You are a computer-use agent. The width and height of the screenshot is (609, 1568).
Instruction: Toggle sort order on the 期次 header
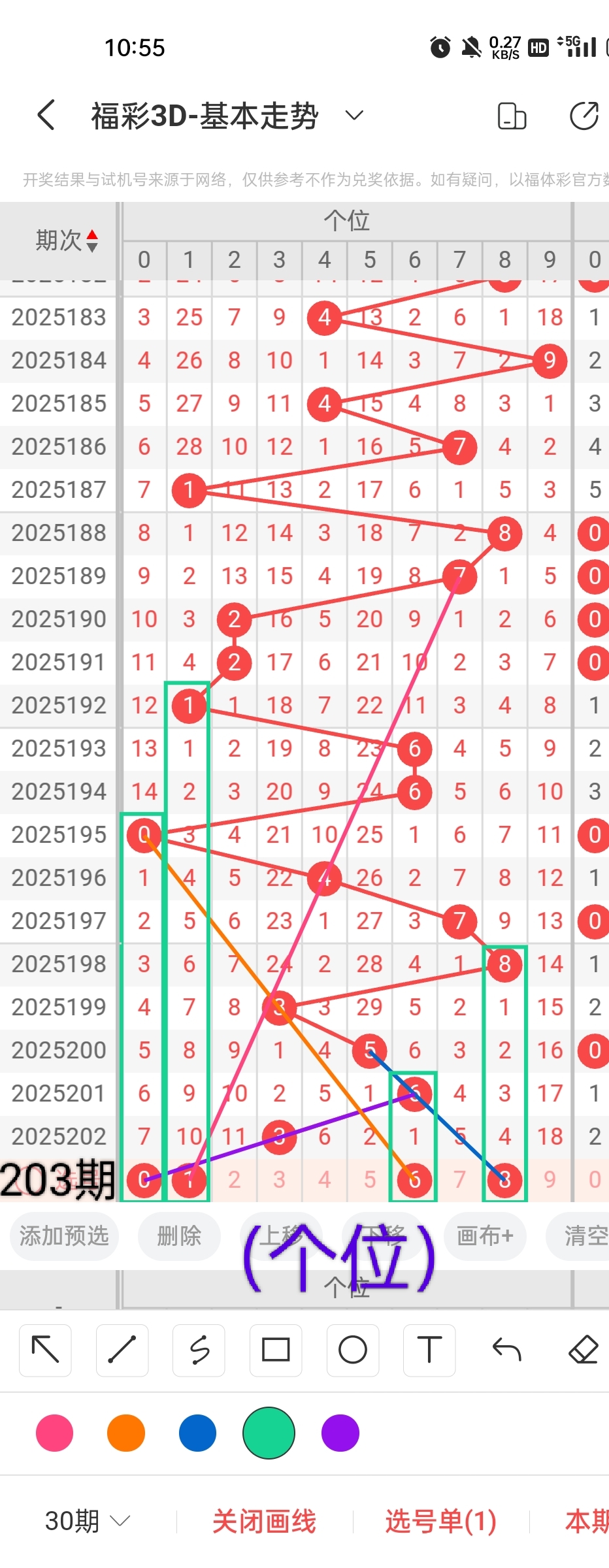pos(67,240)
